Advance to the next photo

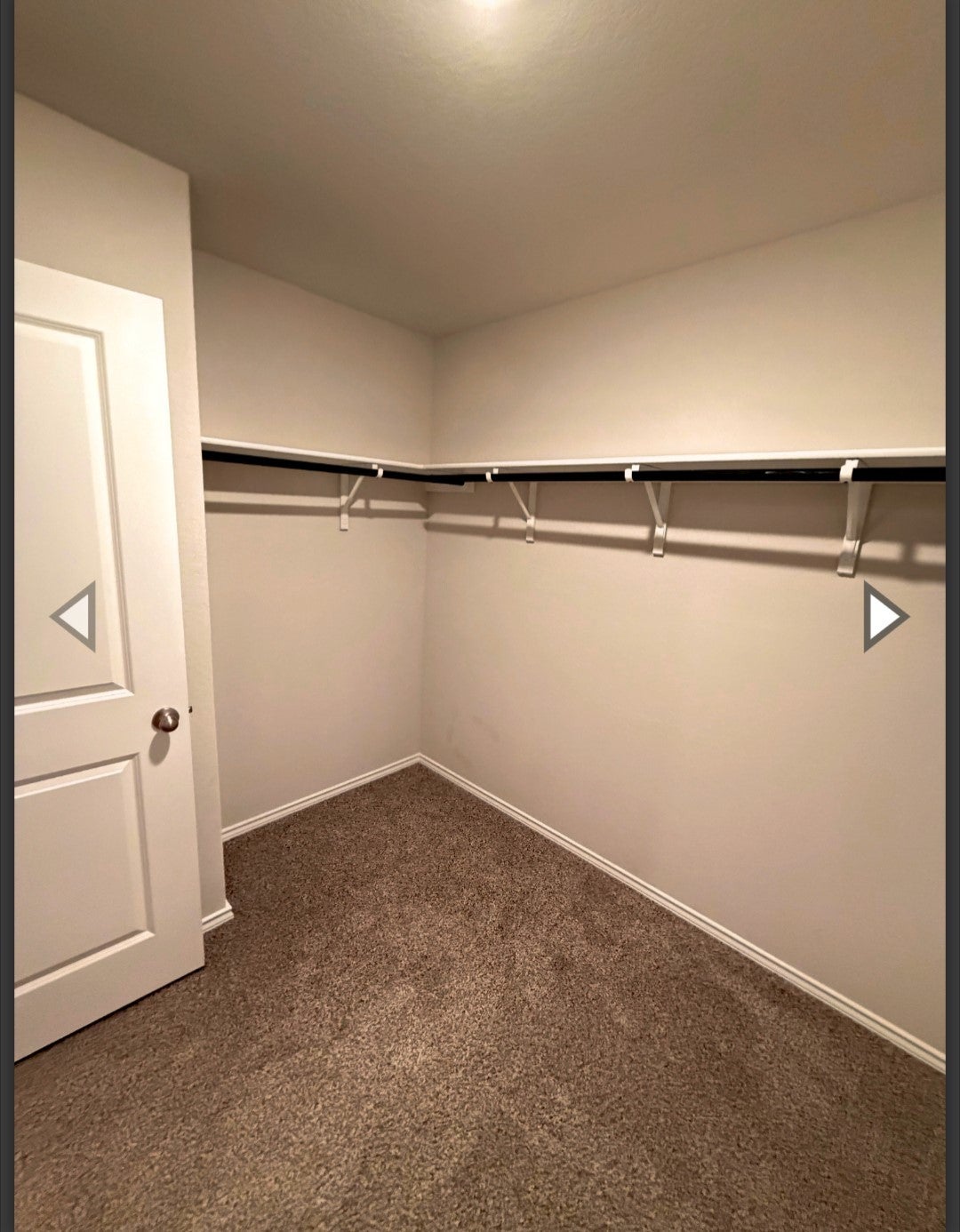click(884, 616)
